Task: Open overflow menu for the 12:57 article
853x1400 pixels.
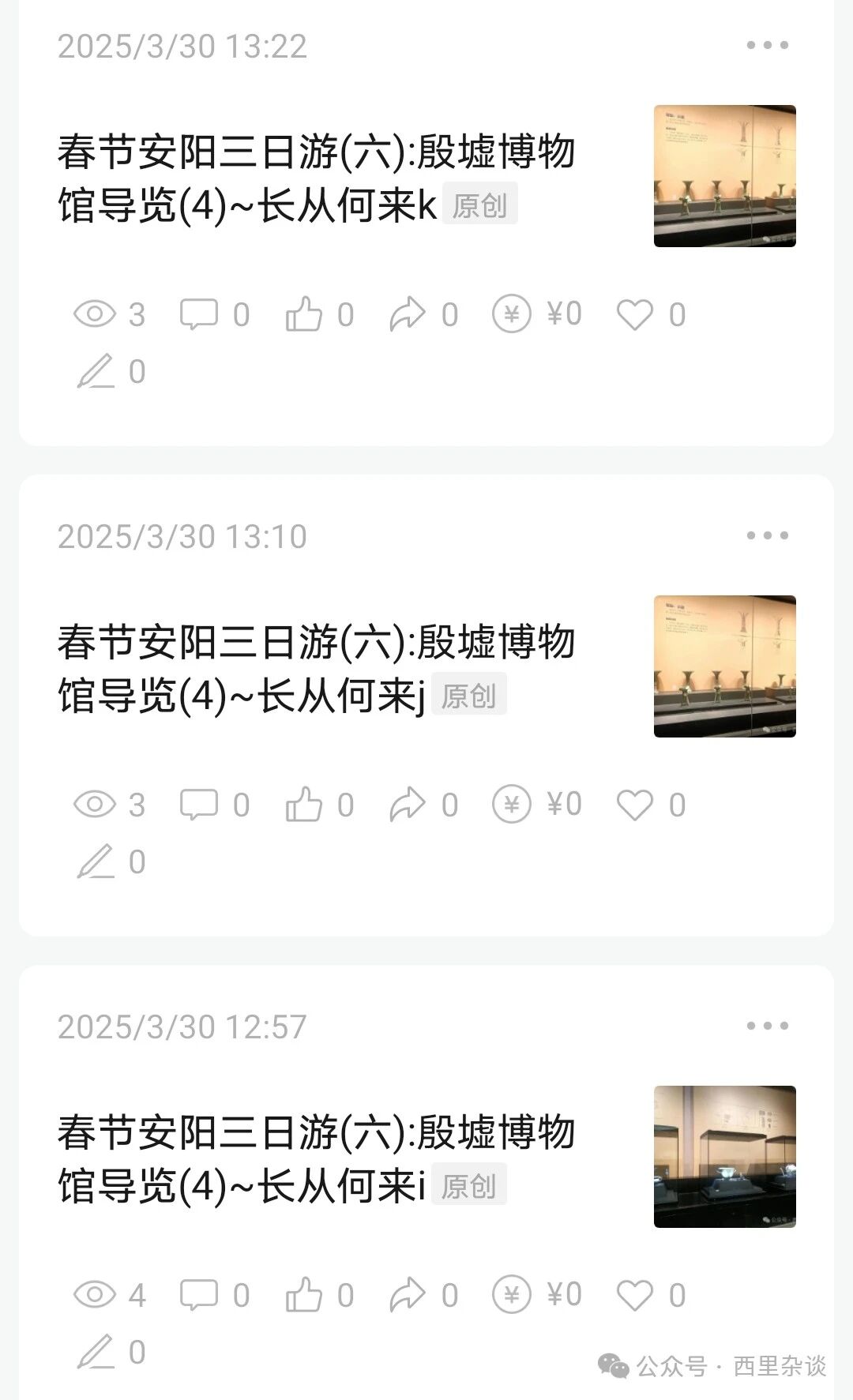Action: click(x=767, y=1026)
